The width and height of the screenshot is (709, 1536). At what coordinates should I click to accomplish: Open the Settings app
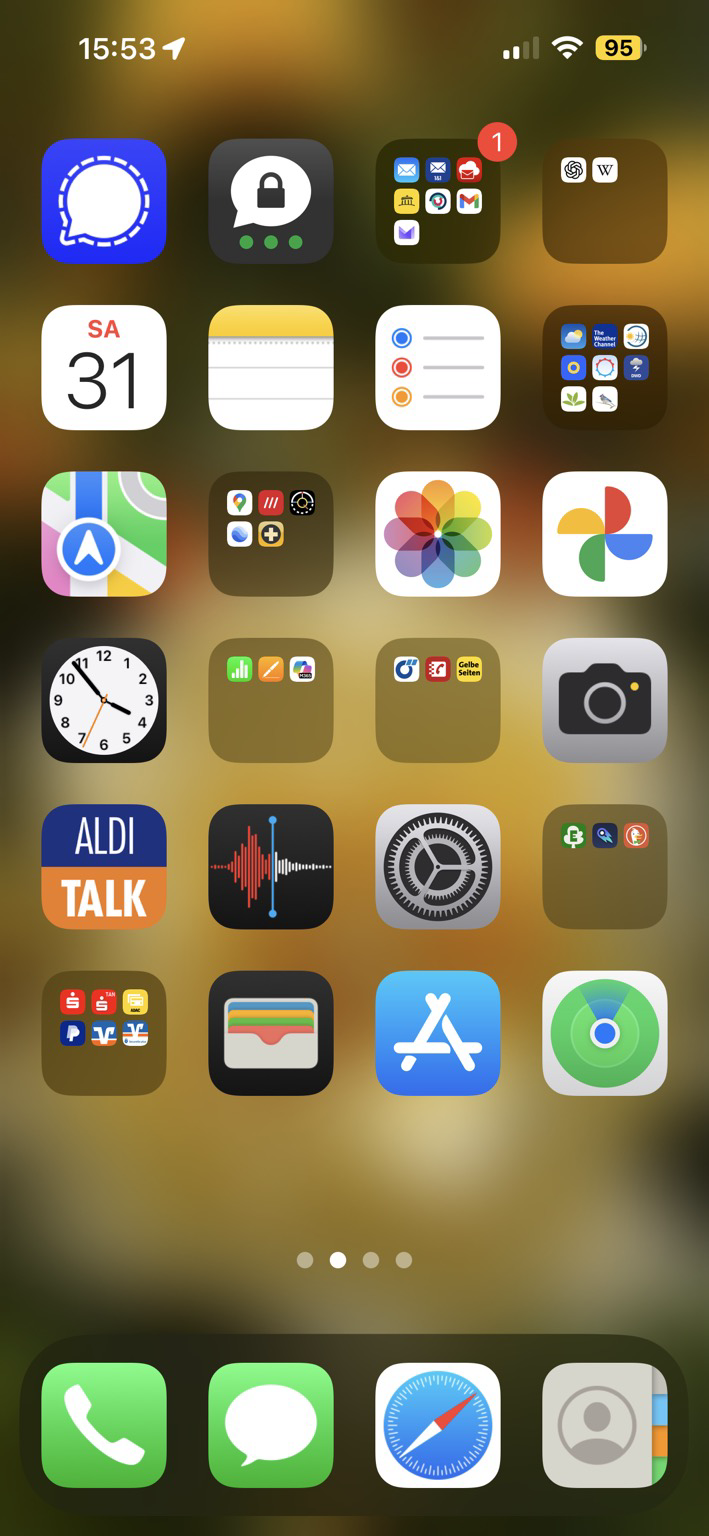click(x=438, y=867)
